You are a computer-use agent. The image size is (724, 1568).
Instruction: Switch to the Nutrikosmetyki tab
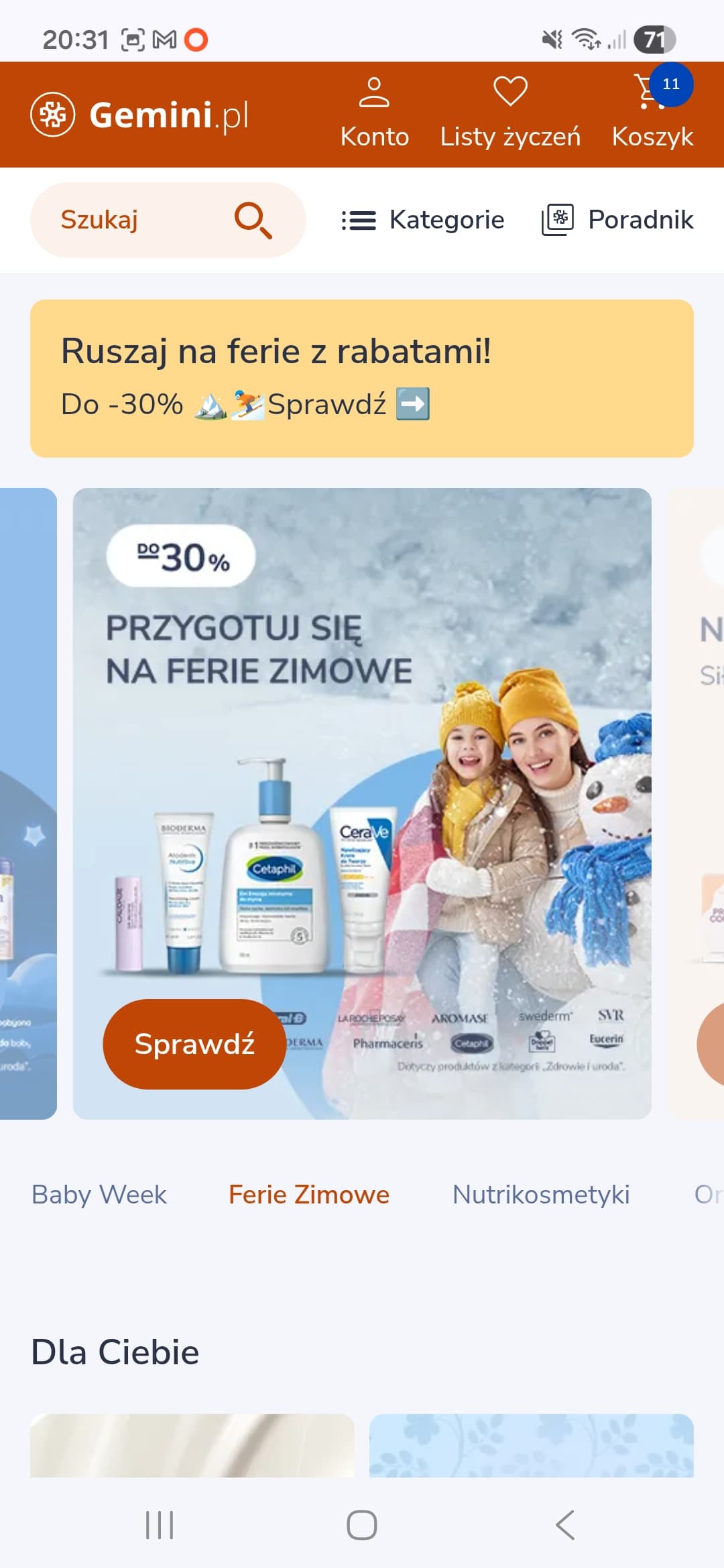point(541,1195)
